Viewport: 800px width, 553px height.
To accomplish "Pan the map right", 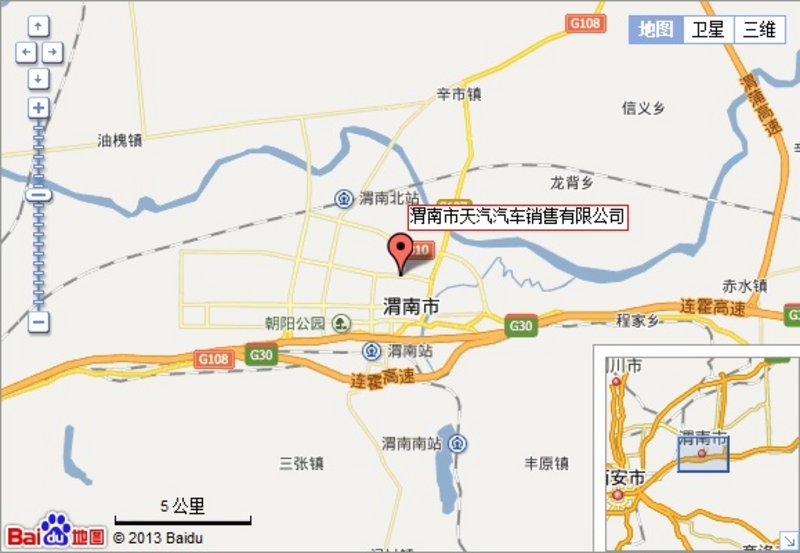I will (x=52, y=52).
